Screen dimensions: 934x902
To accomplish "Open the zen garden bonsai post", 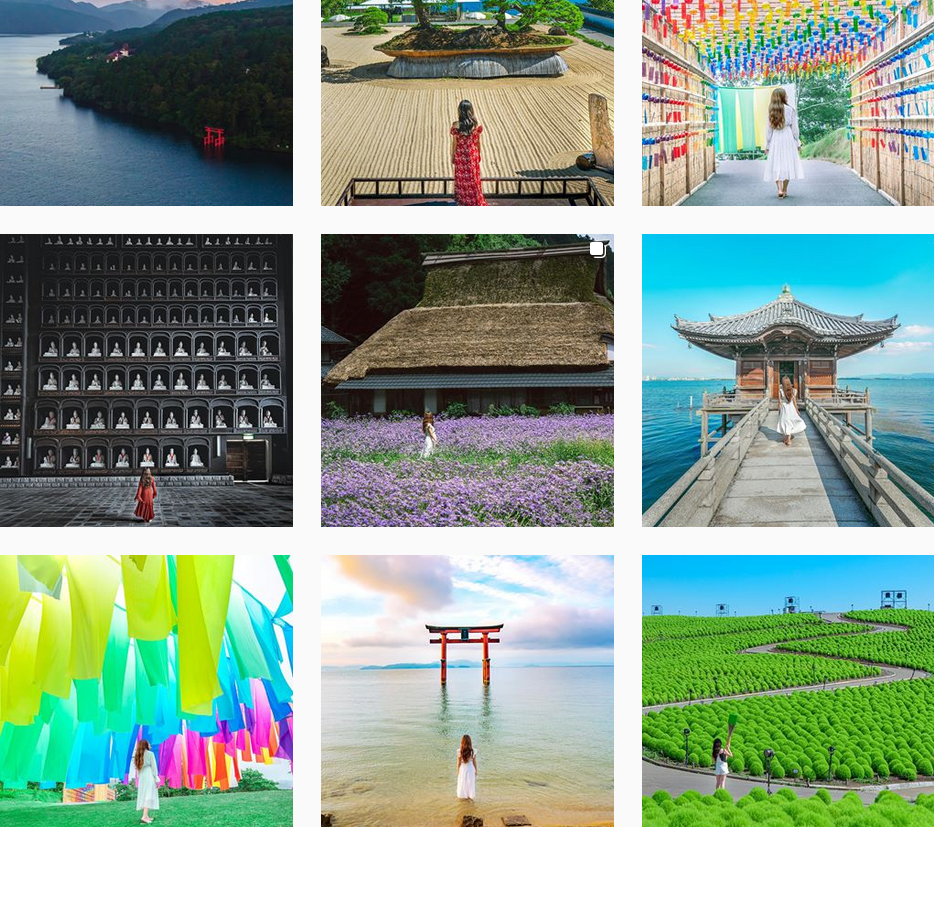I will click(467, 102).
